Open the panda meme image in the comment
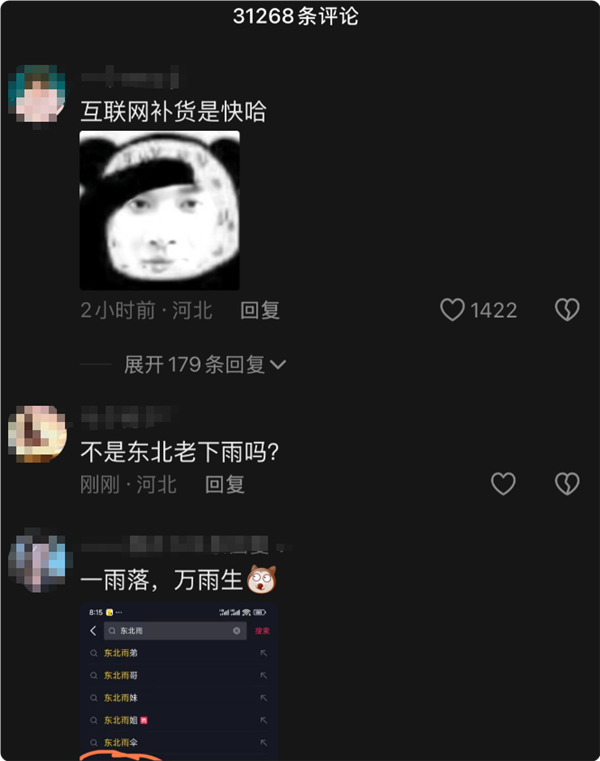600x761 pixels. (160, 210)
